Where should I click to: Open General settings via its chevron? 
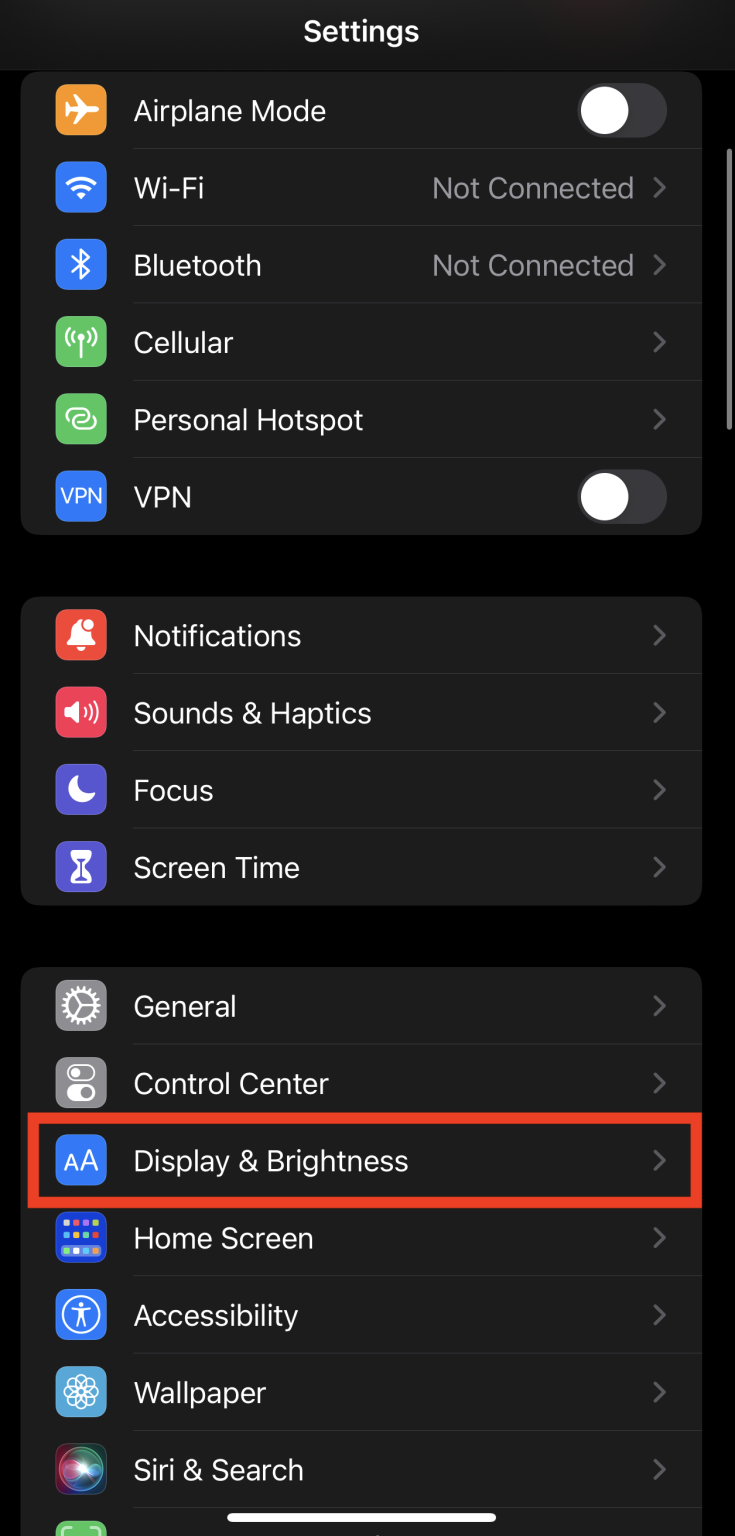pyautogui.click(x=659, y=1006)
